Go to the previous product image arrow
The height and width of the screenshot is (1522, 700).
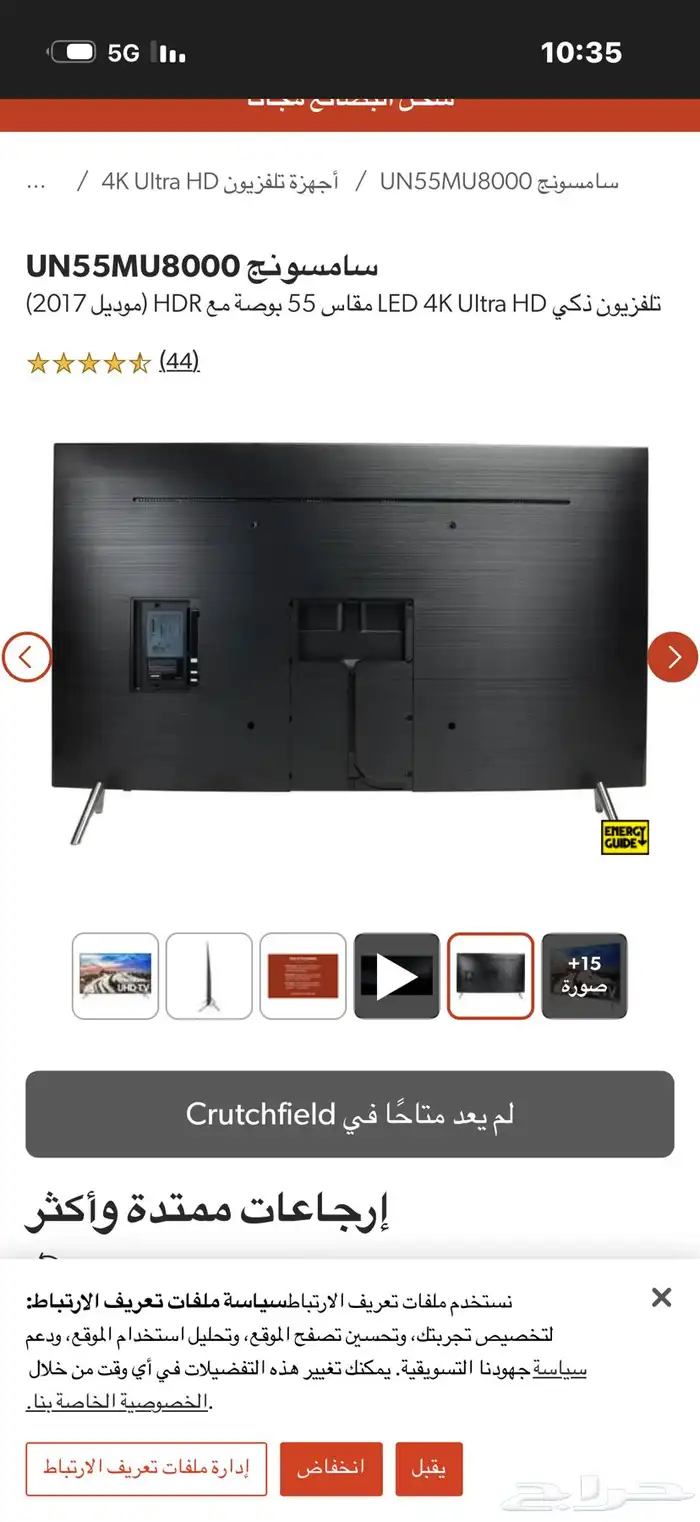pos(26,657)
